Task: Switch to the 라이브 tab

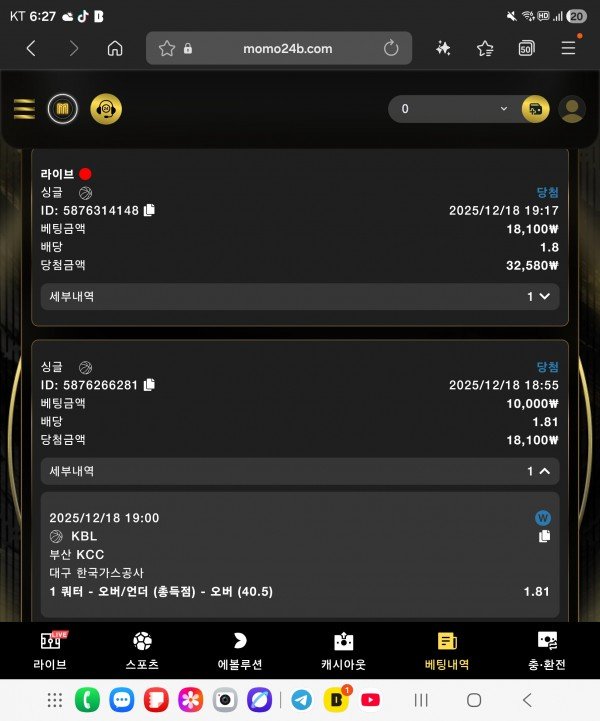Action: pyautogui.click(x=50, y=650)
